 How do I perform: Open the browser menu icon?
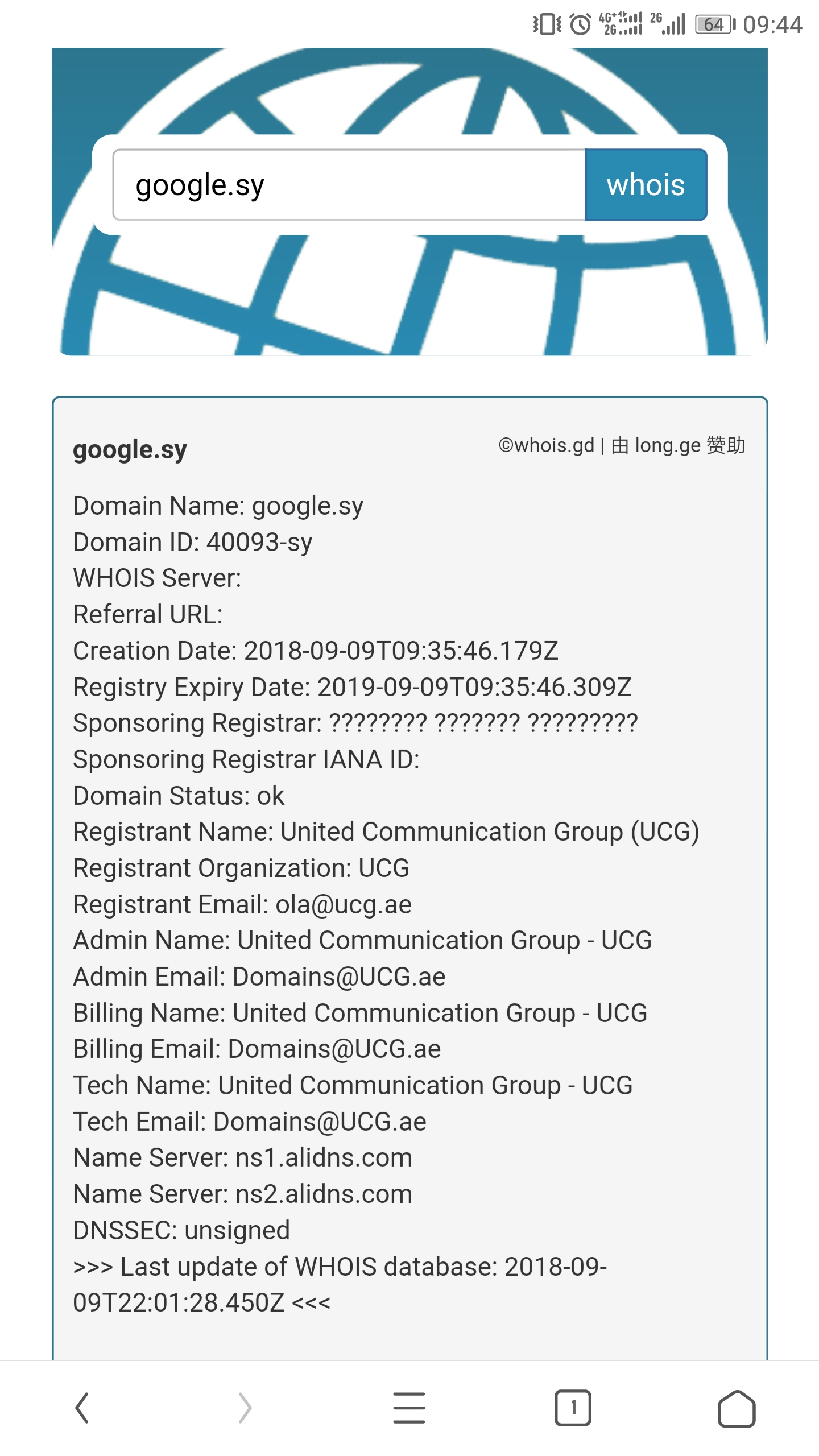click(409, 1408)
